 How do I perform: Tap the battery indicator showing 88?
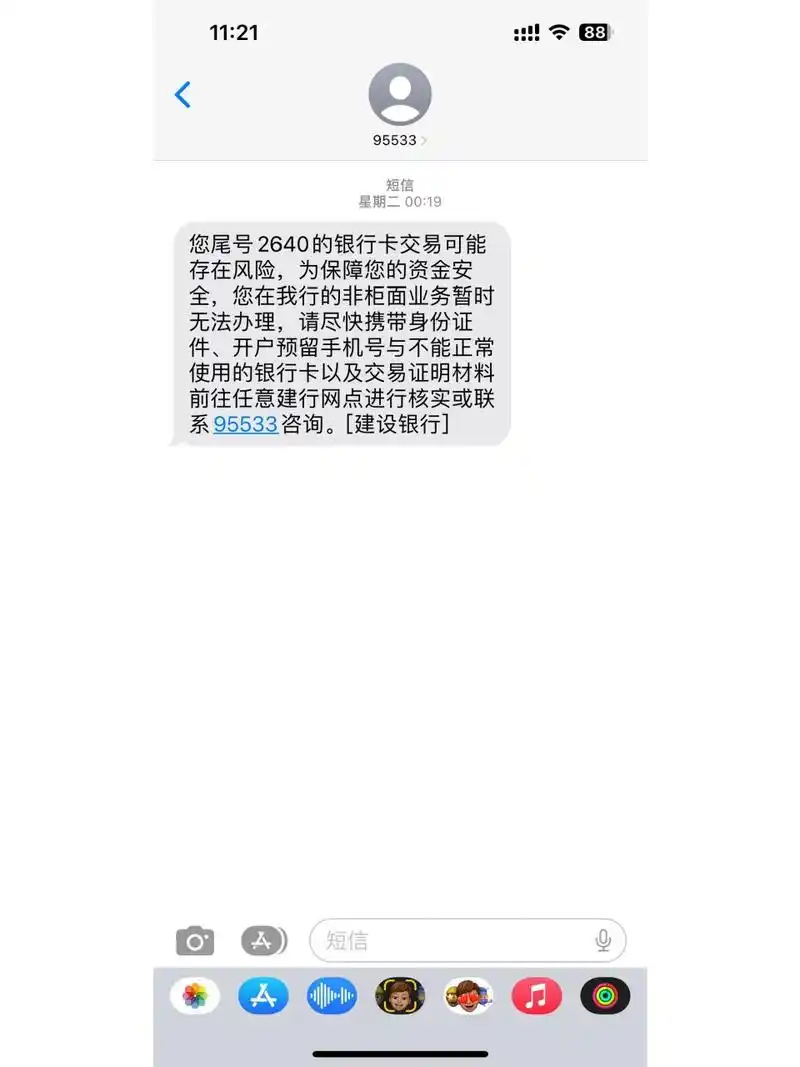(x=594, y=32)
